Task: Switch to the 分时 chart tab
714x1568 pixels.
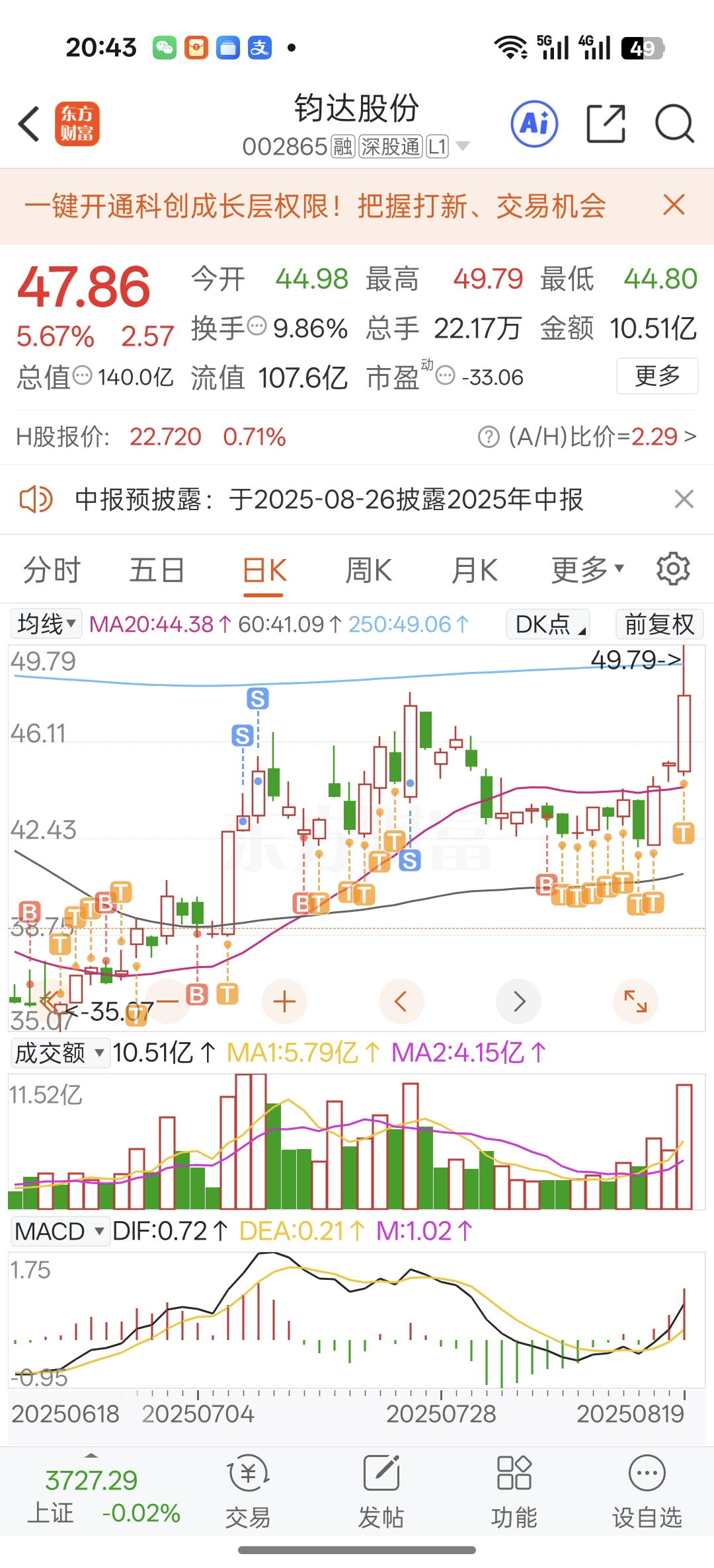Action: click(52, 570)
